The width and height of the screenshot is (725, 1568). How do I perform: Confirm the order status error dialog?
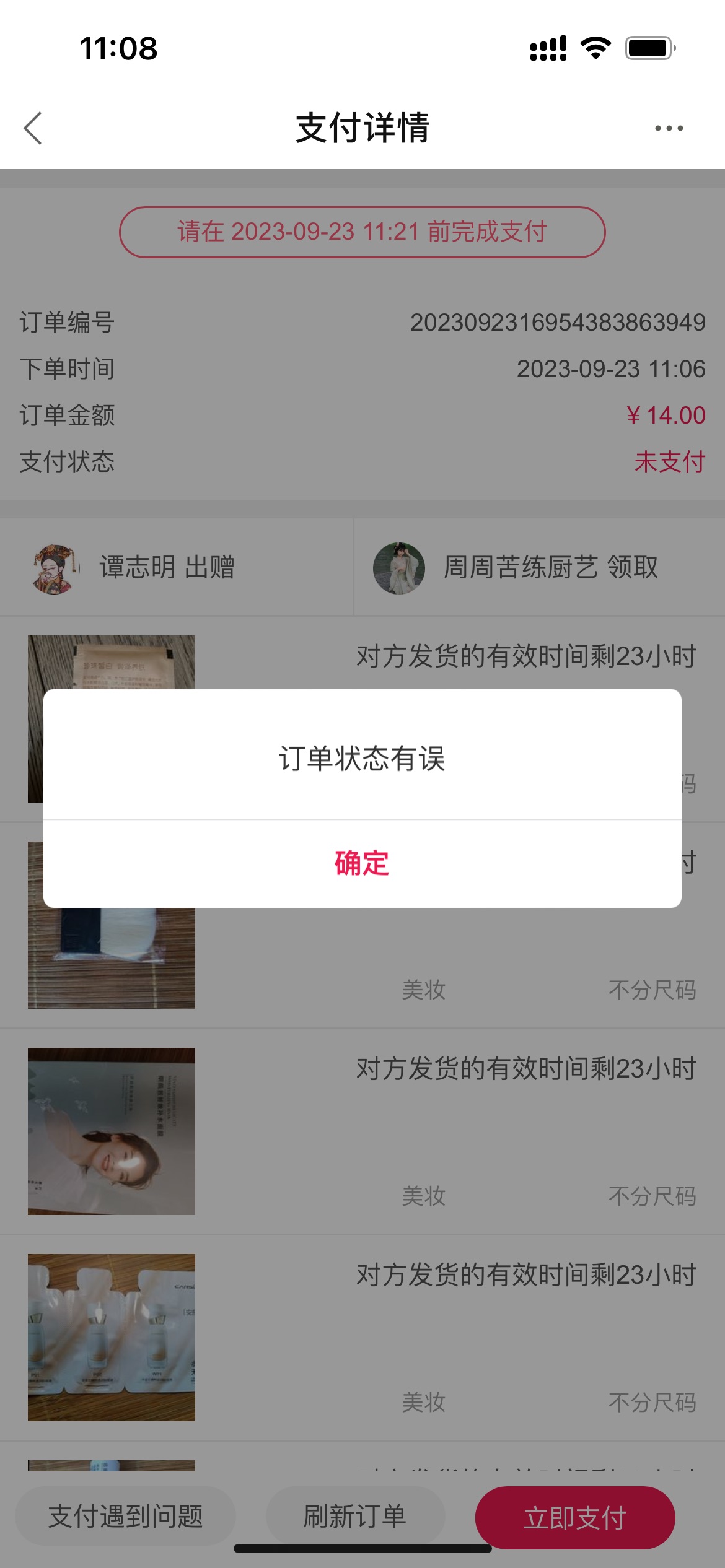tap(362, 863)
